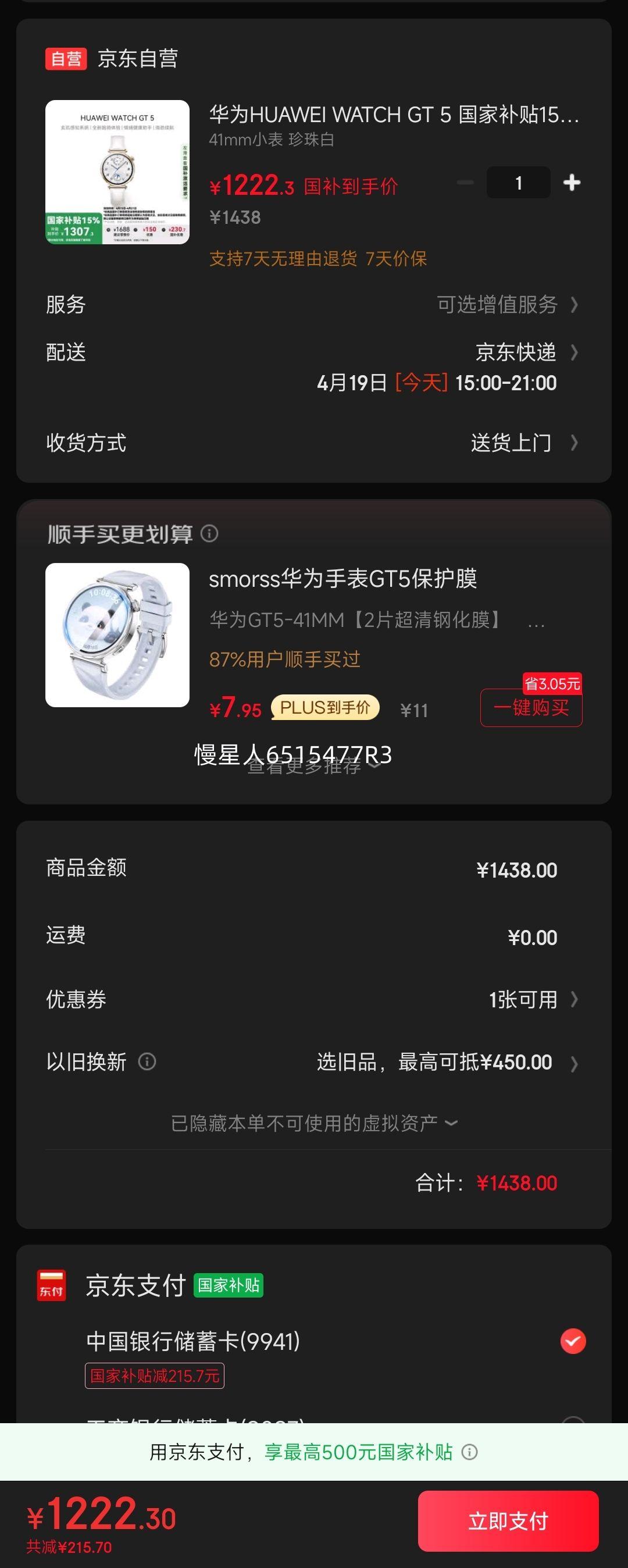Open the coupon list showing 1张可用
Image resolution: width=628 pixels, height=1568 pixels.
point(520,998)
